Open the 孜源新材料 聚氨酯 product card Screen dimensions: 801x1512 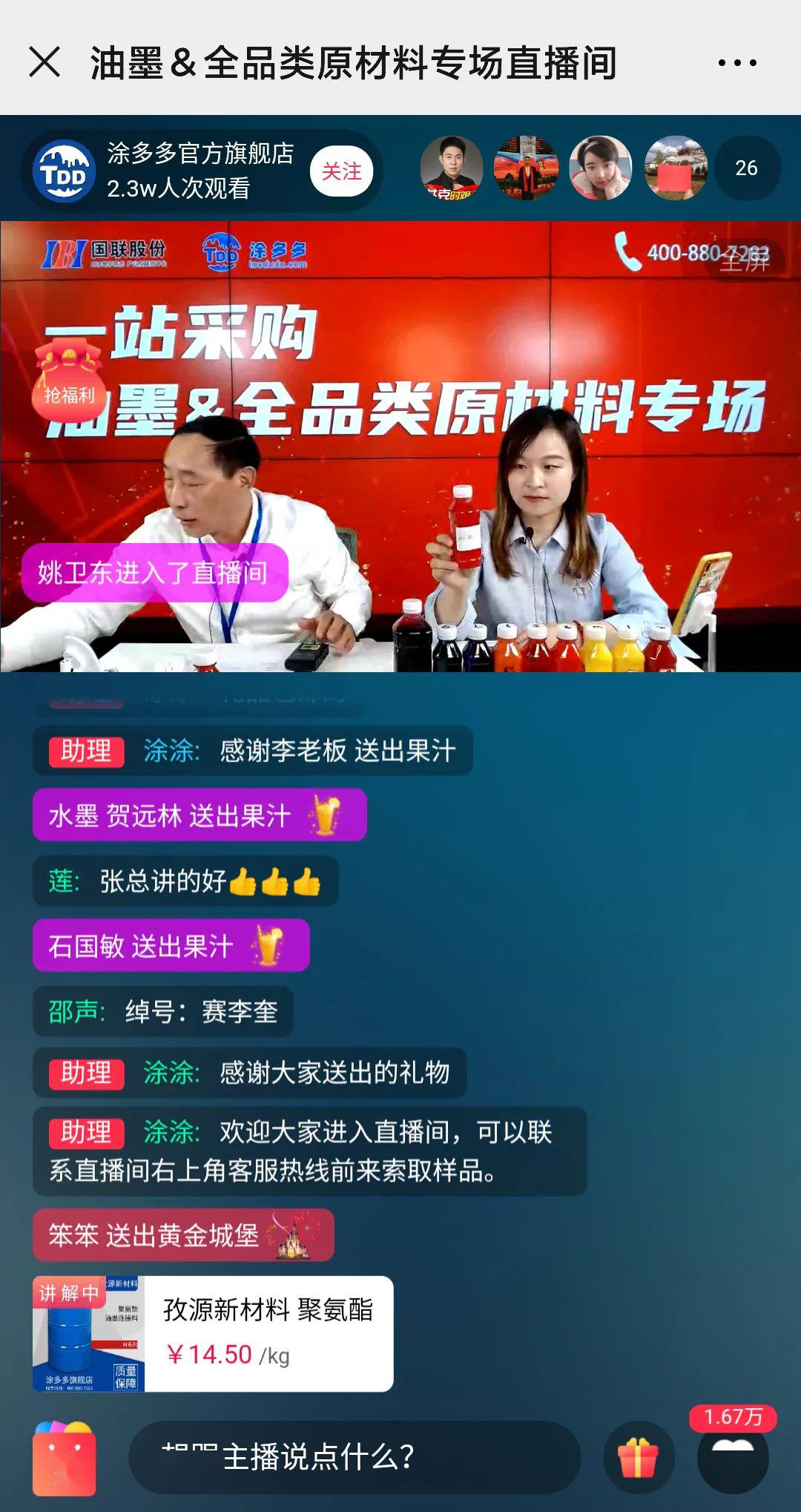[213, 1333]
